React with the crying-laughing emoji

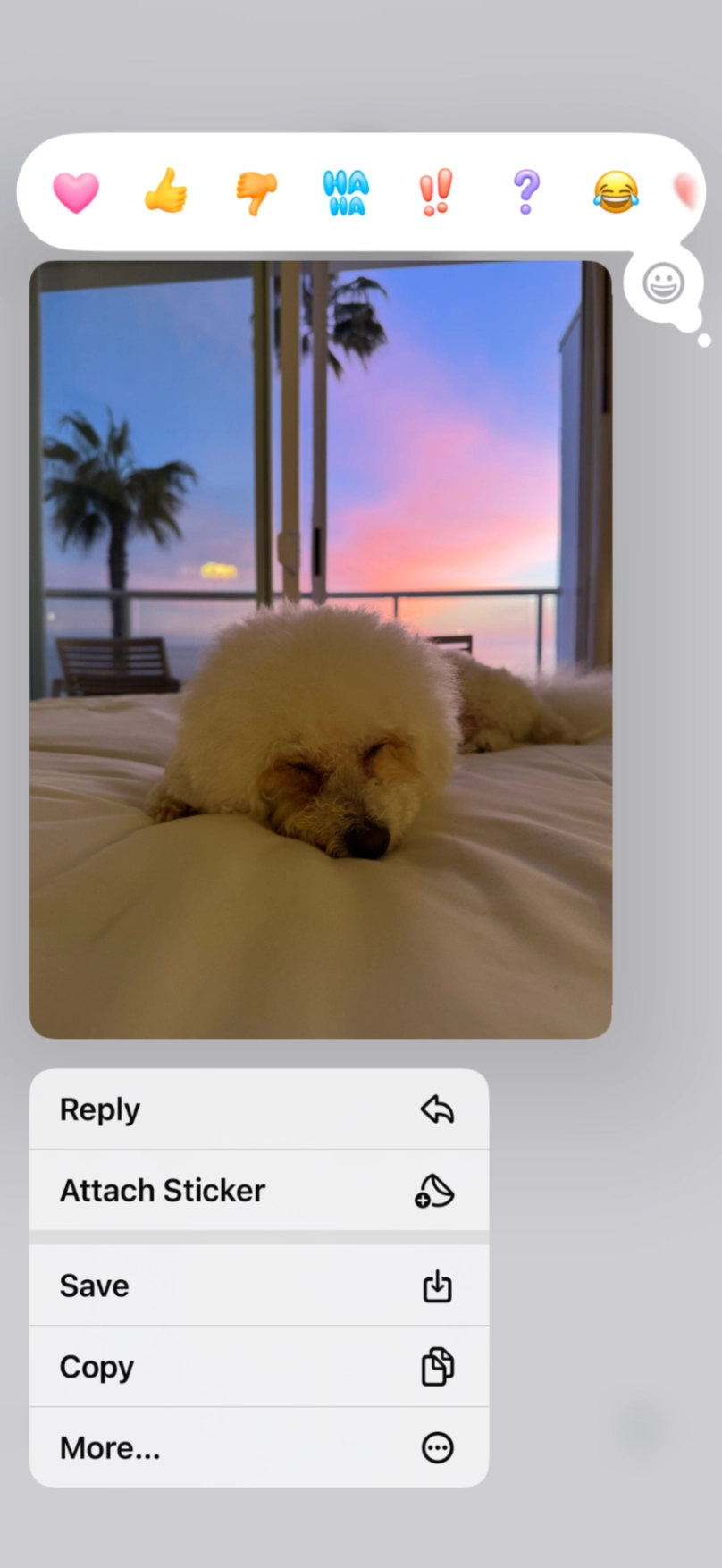coord(617,192)
